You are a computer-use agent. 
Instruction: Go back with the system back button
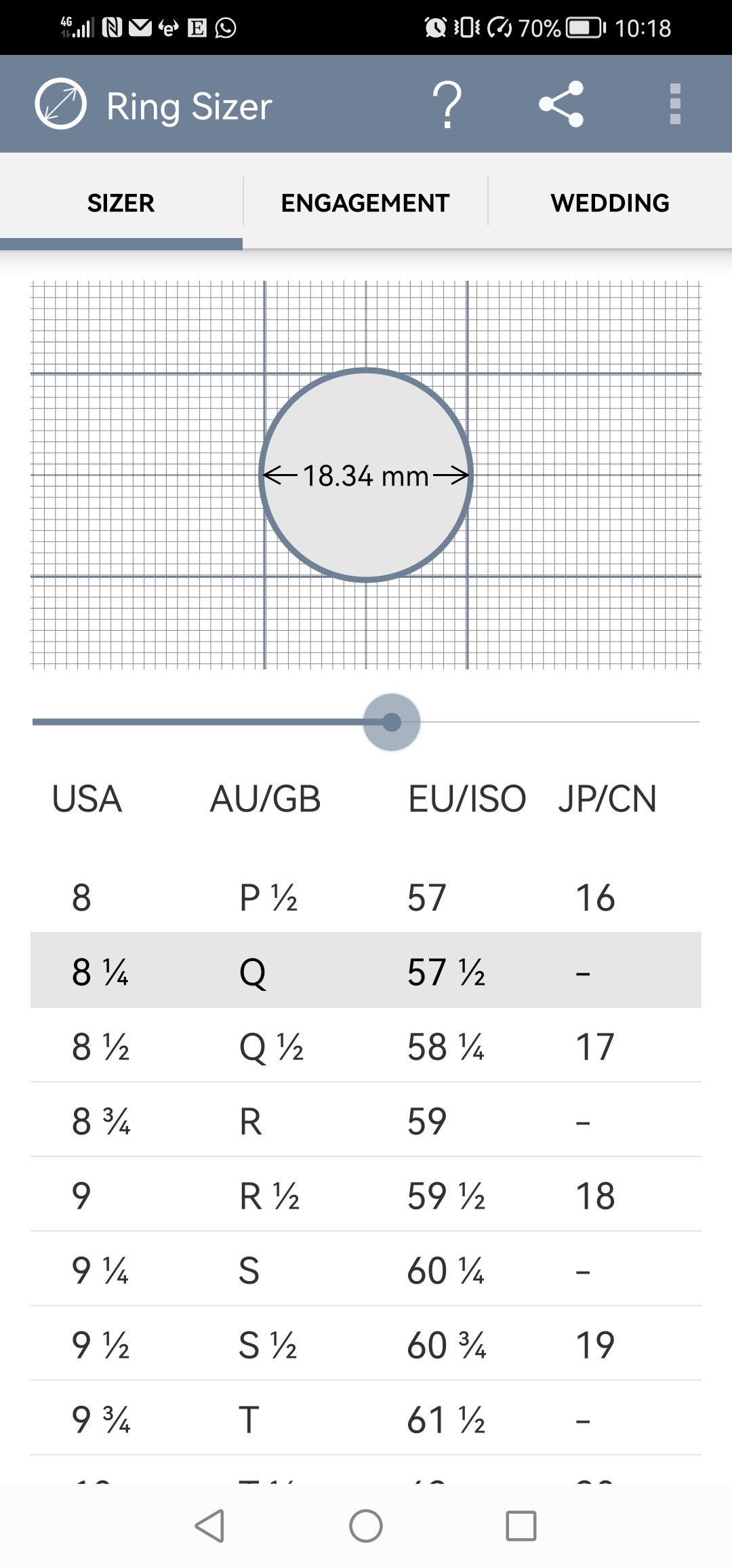(209, 1527)
